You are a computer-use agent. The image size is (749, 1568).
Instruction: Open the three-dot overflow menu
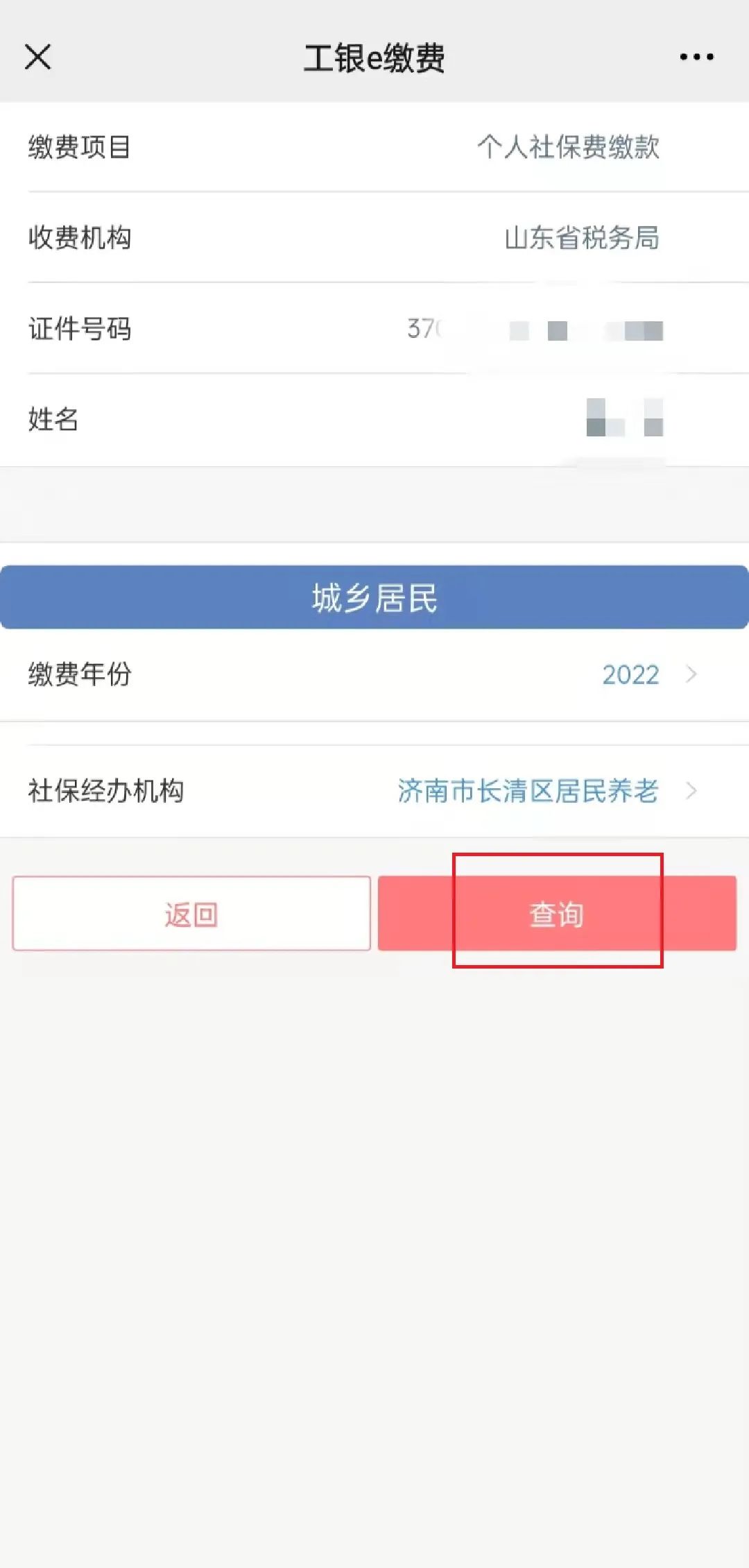pos(696,57)
